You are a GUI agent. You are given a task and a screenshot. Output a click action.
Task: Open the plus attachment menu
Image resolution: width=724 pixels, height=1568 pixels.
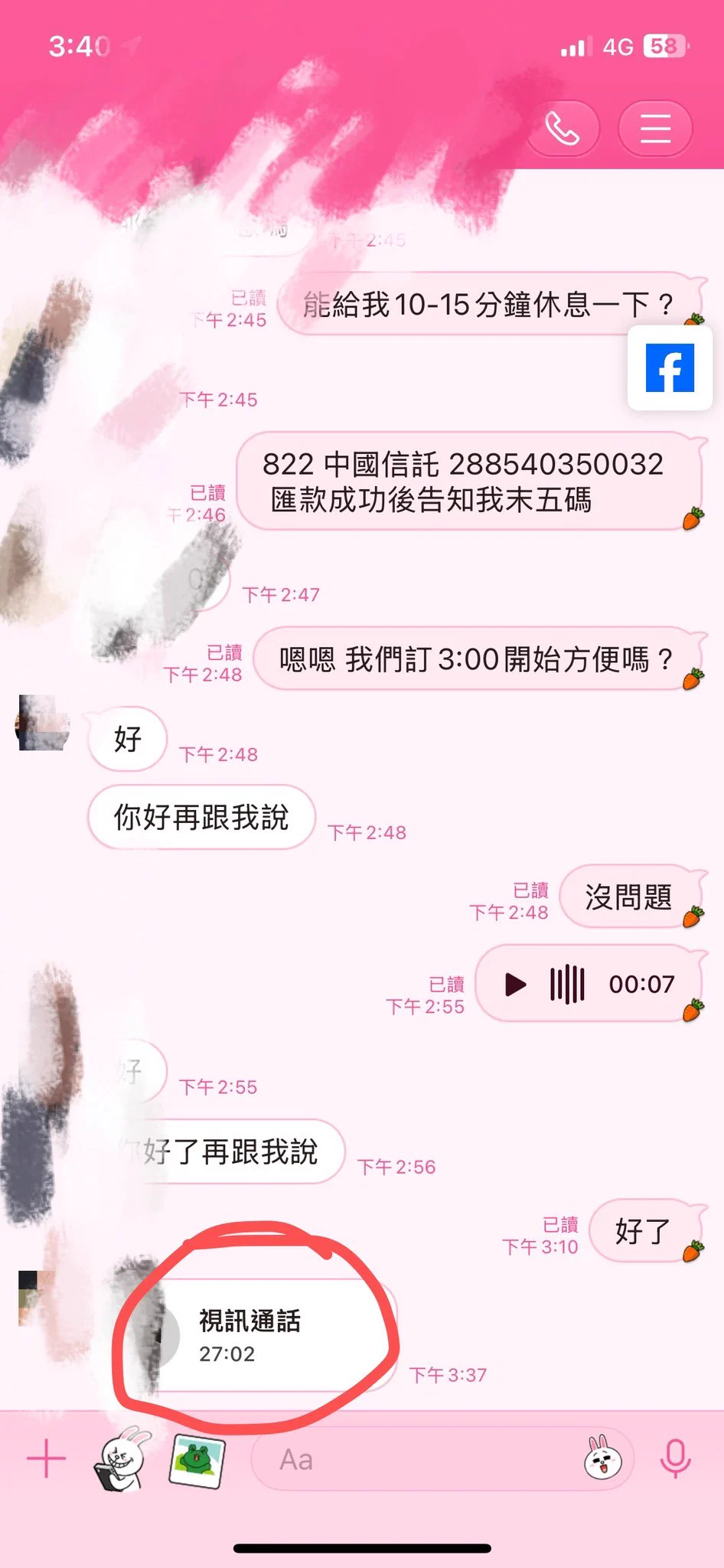click(47, 1459)
